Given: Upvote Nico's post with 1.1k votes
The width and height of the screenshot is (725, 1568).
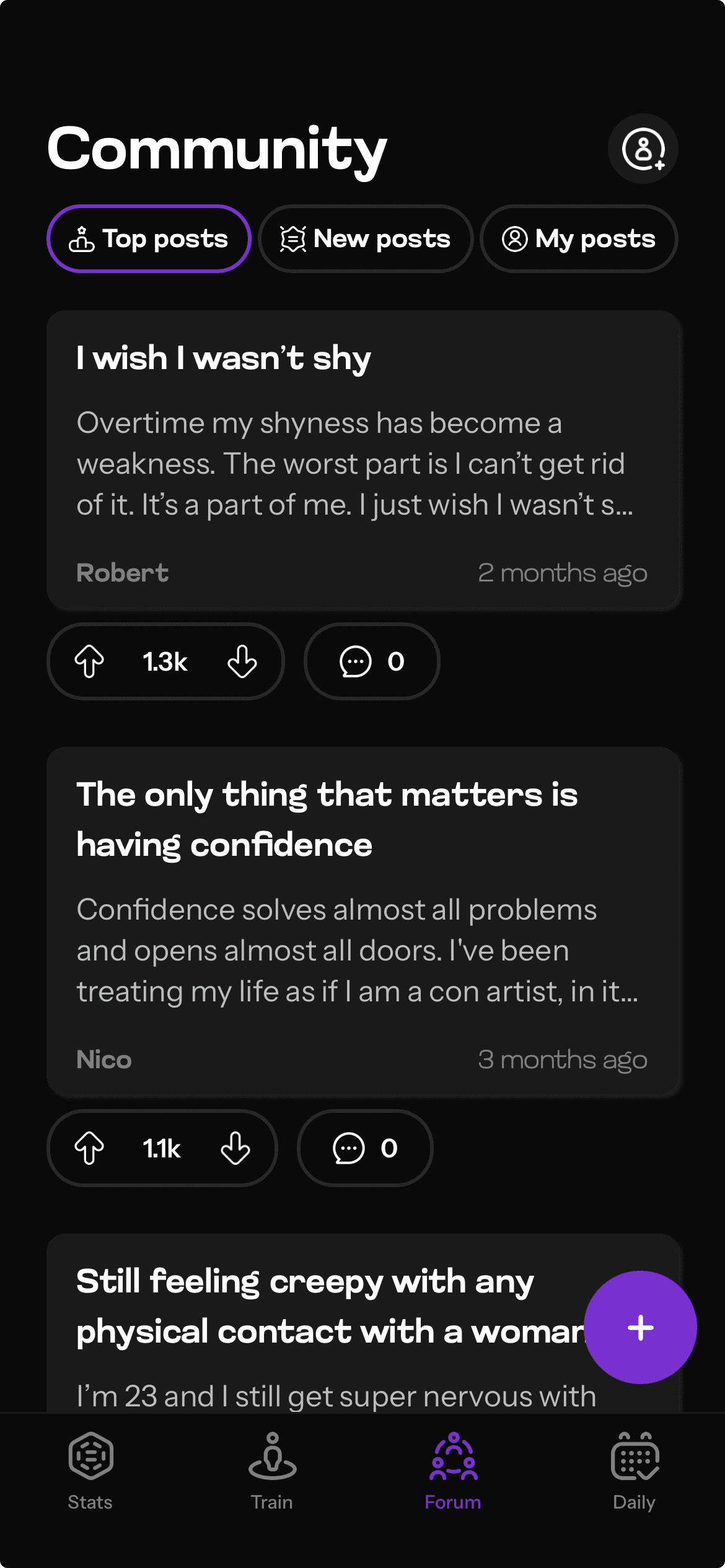Looking at the screenshot, I should [89, 1148].
